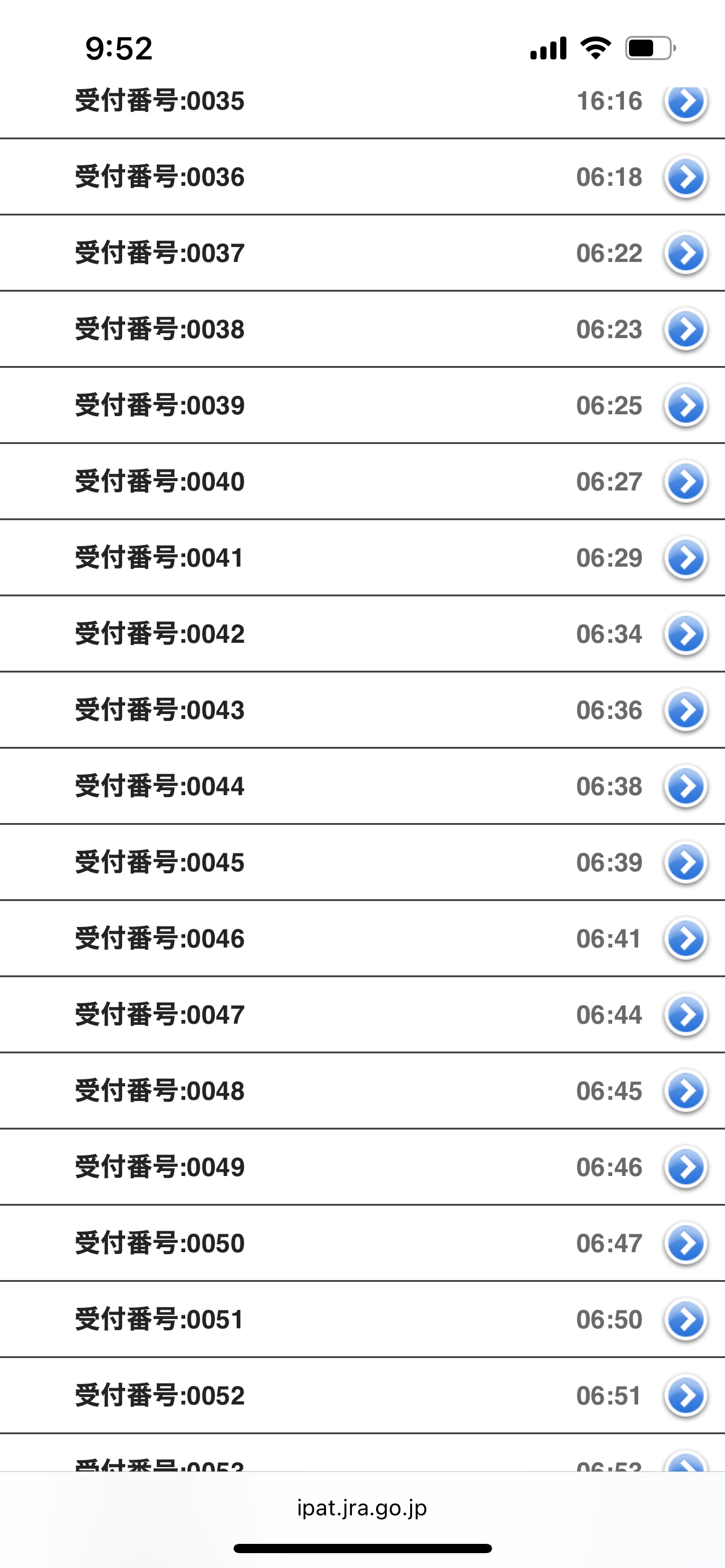Viewport: 725px width, 1568px height.
Task: Open the 受付番号:0045 row
Action: click(x=362, y=863)
